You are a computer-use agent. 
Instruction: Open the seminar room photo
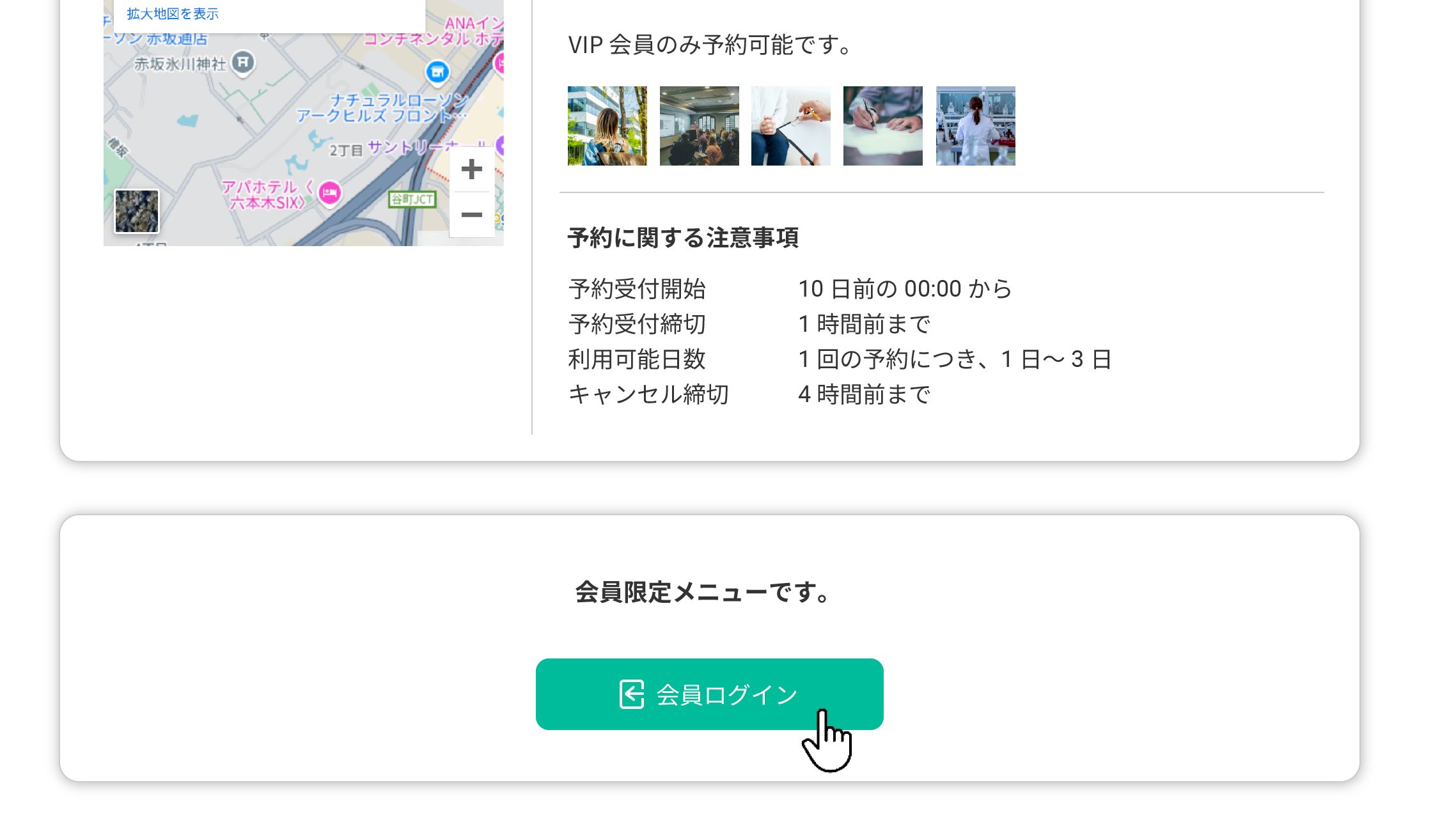point(699,126)
